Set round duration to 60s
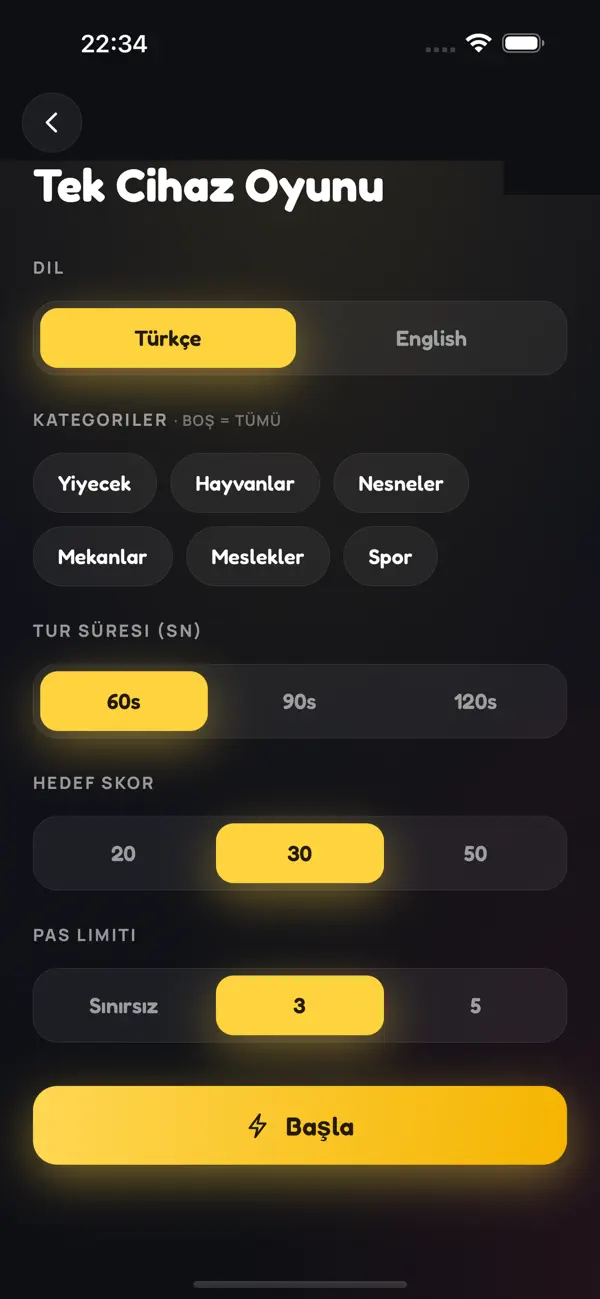The width and height of the screenshot is (600, 1299). [x=124, y=701]
